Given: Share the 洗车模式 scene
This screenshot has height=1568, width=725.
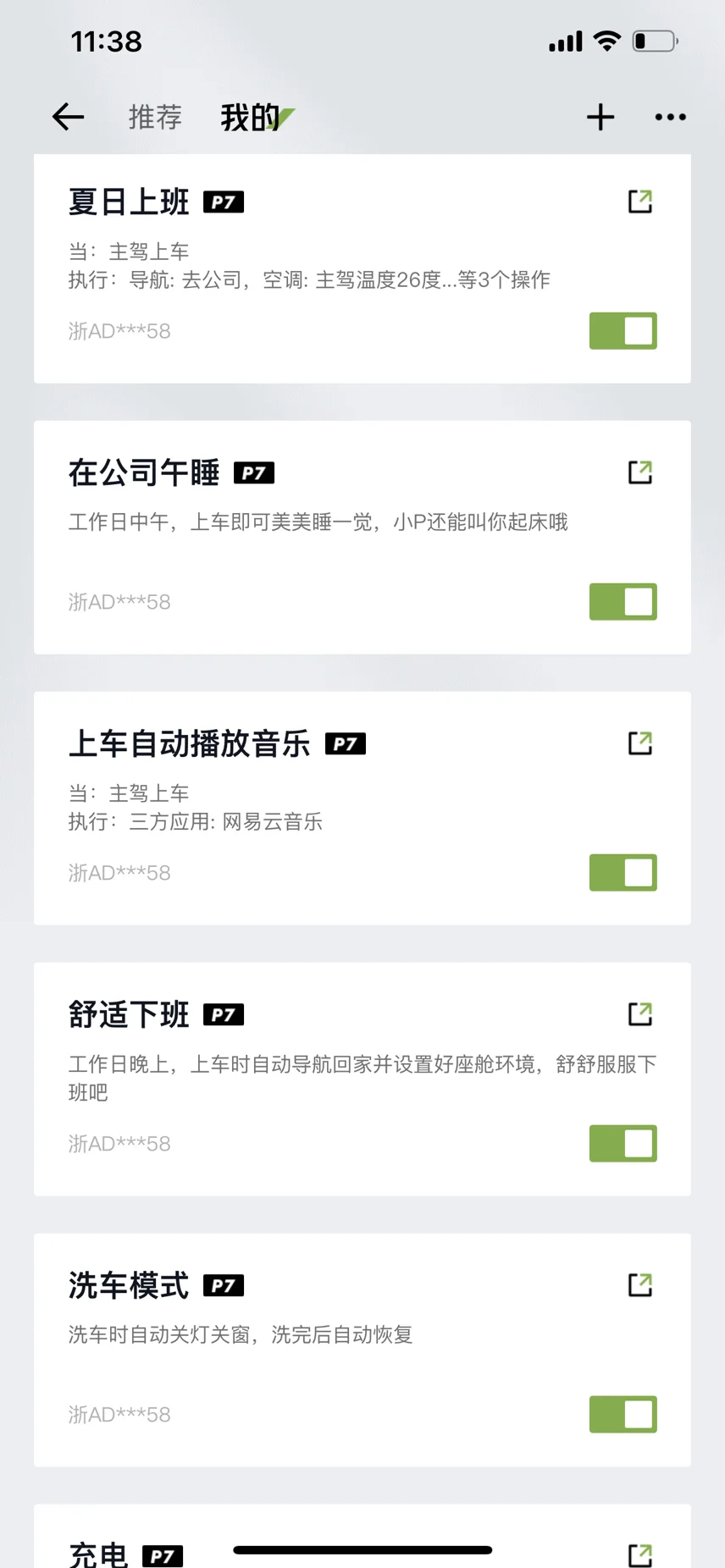Looking at the screenshot, I should [640, 1285].
